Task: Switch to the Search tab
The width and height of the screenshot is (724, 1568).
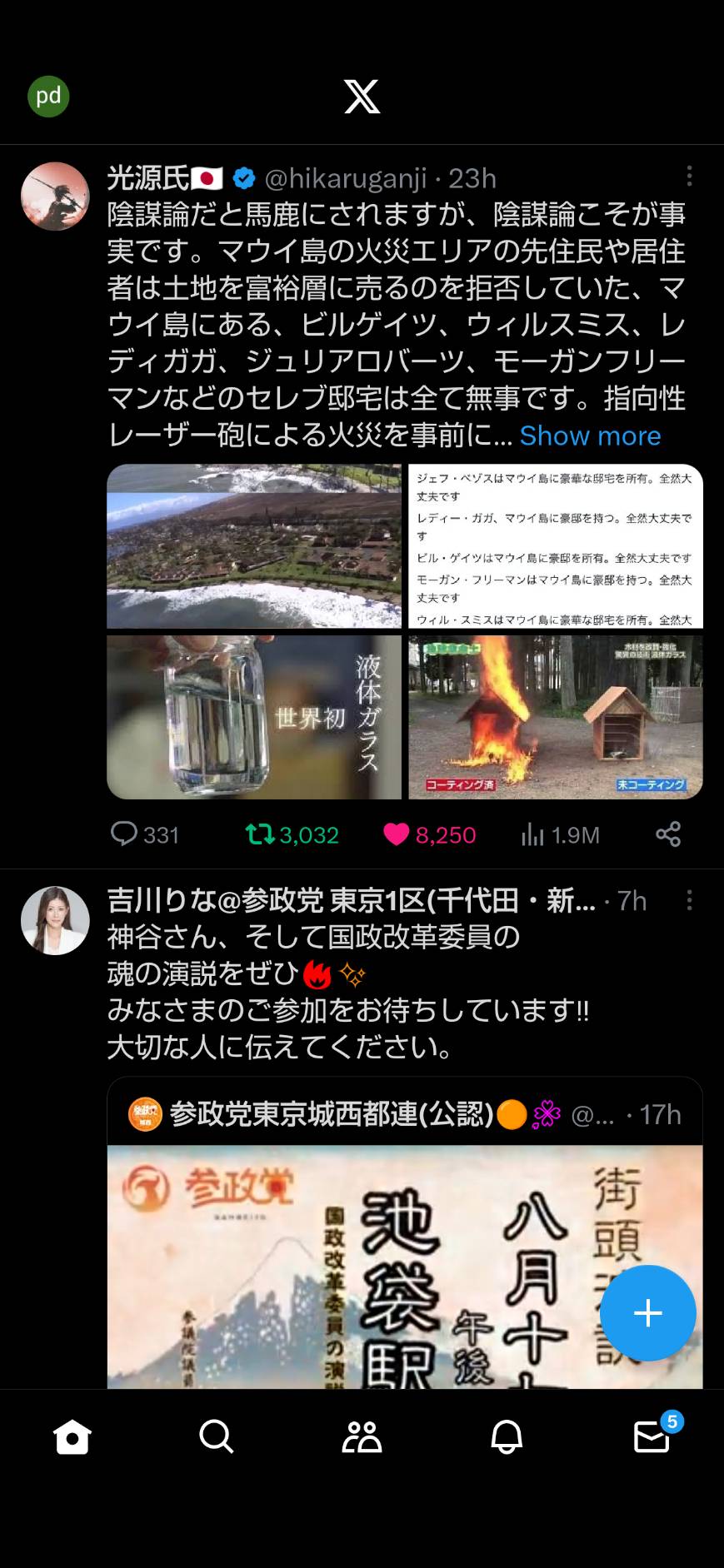Action: pos(217,1436)
